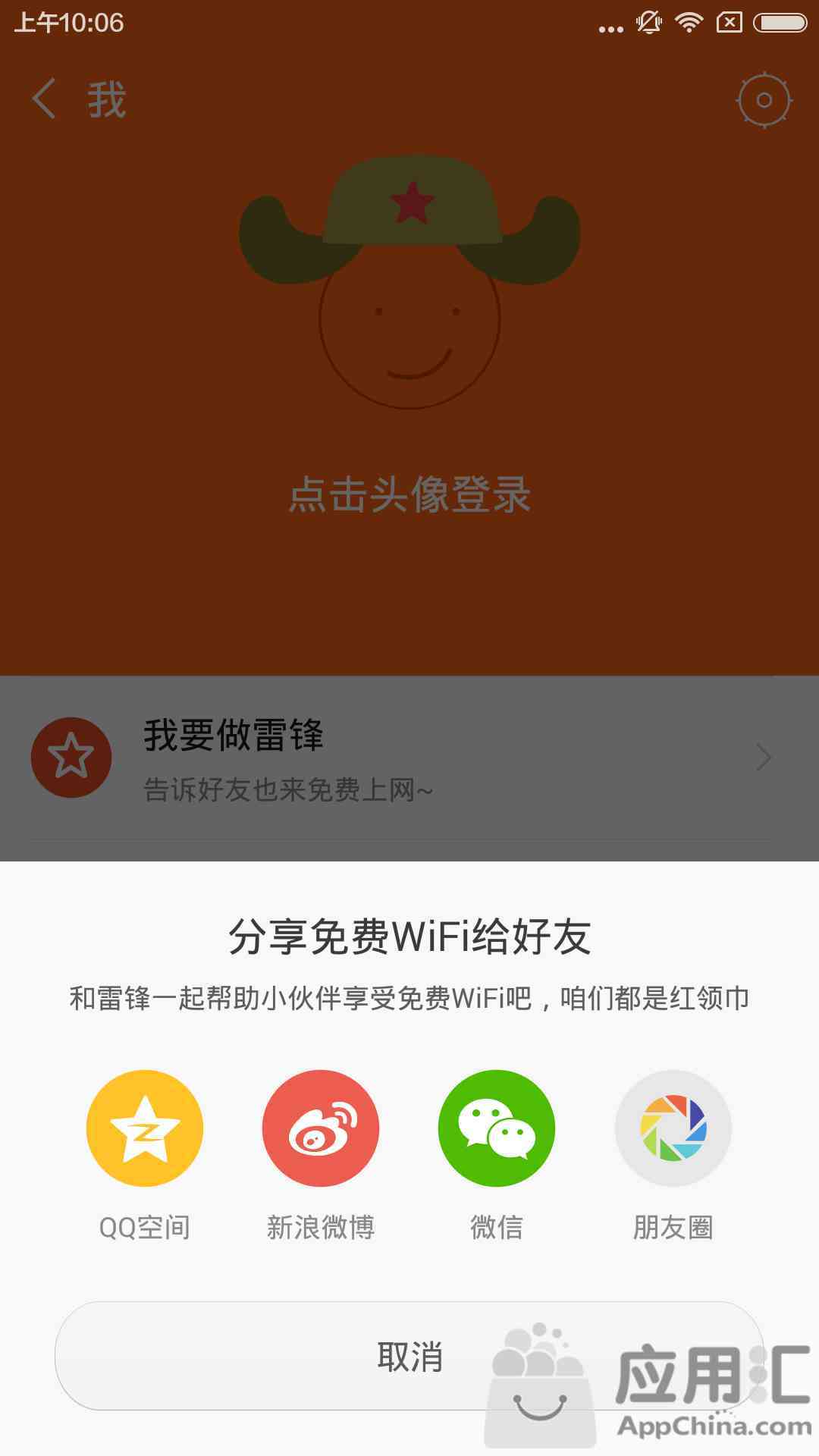Tap 取消 to dismiss share sheet
Screen dimensions: 819x1456
(x=409, y=1356)
